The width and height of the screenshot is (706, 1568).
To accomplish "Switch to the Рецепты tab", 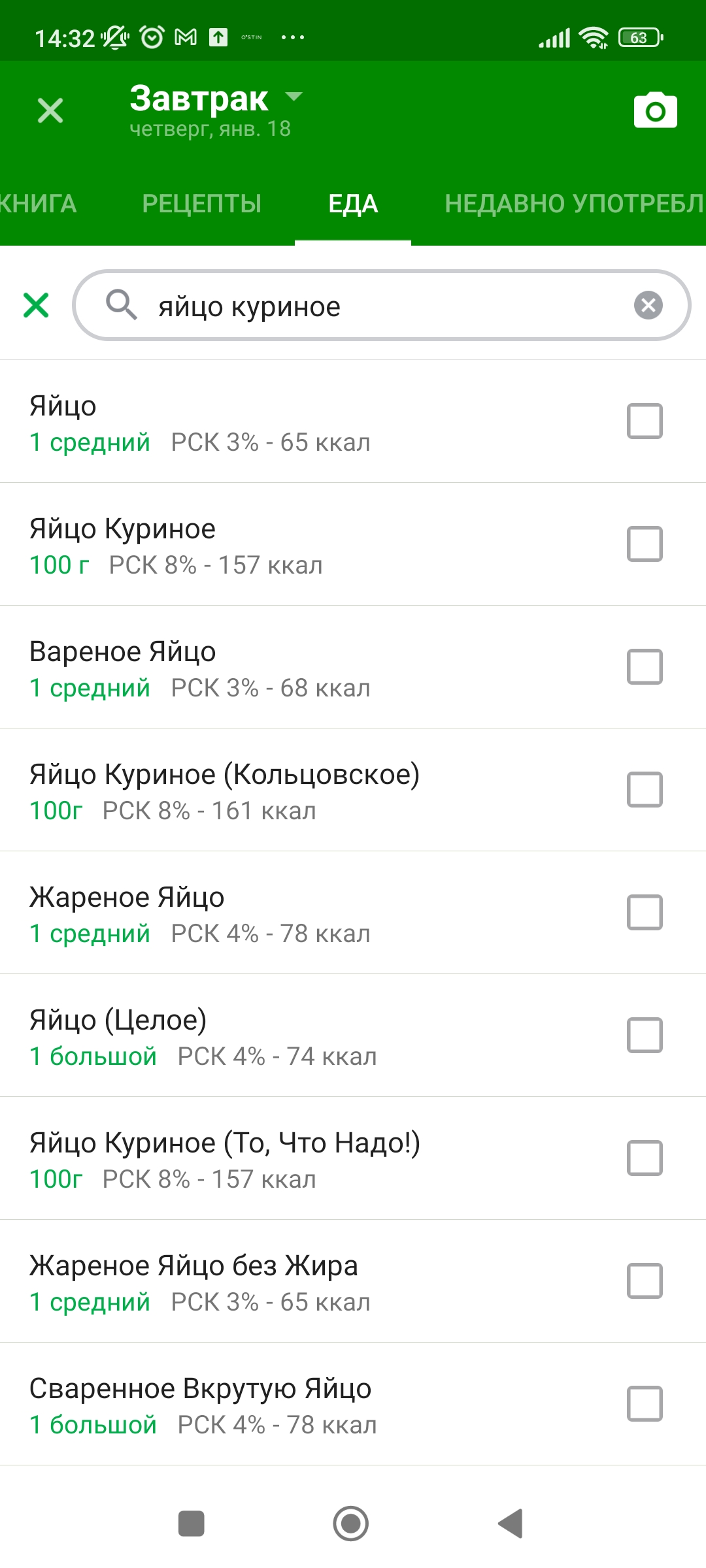I will pos(201,203).
